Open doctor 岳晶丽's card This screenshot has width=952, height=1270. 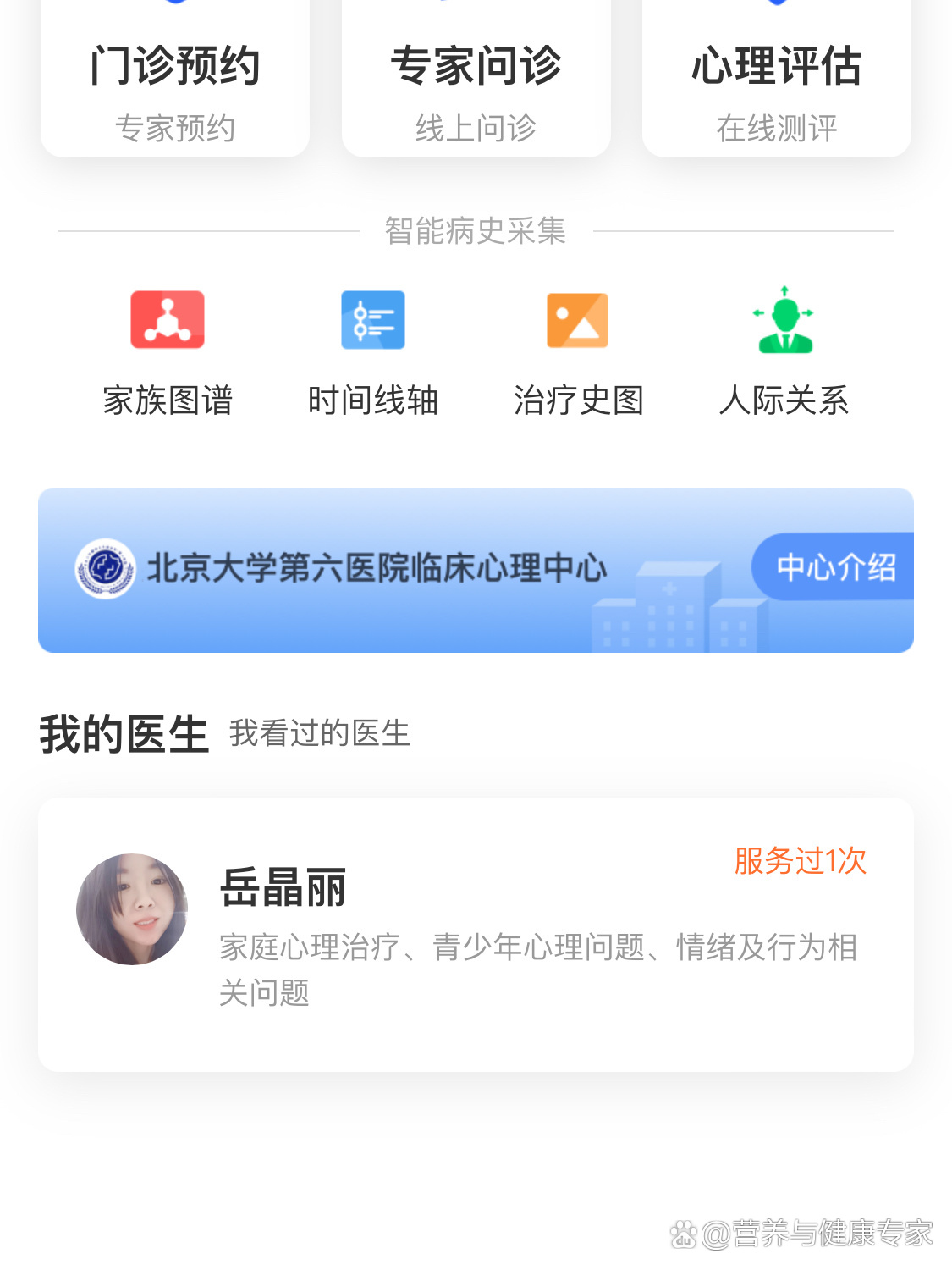(x=476, y=934)
